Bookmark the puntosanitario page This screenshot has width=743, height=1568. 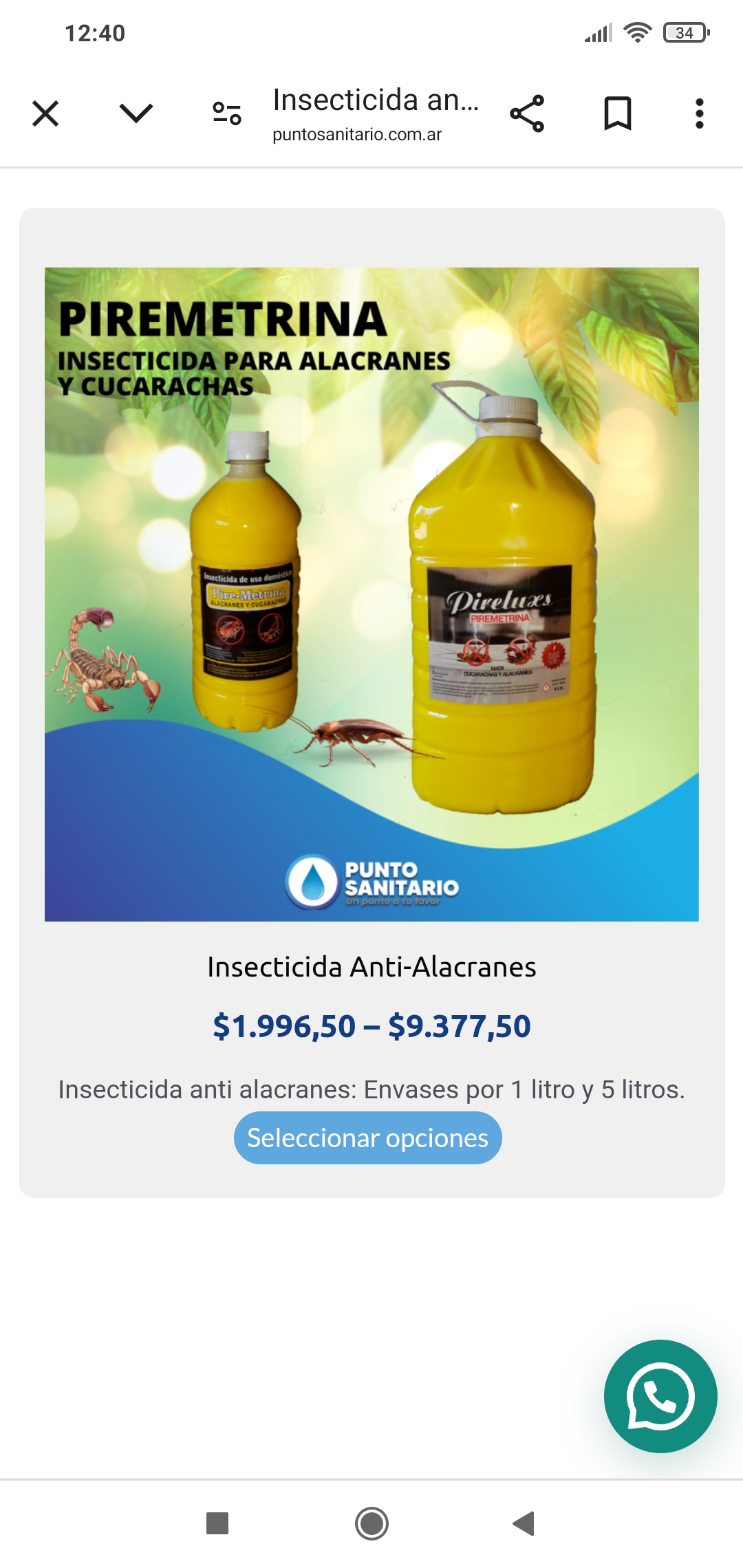coord(617,113)
